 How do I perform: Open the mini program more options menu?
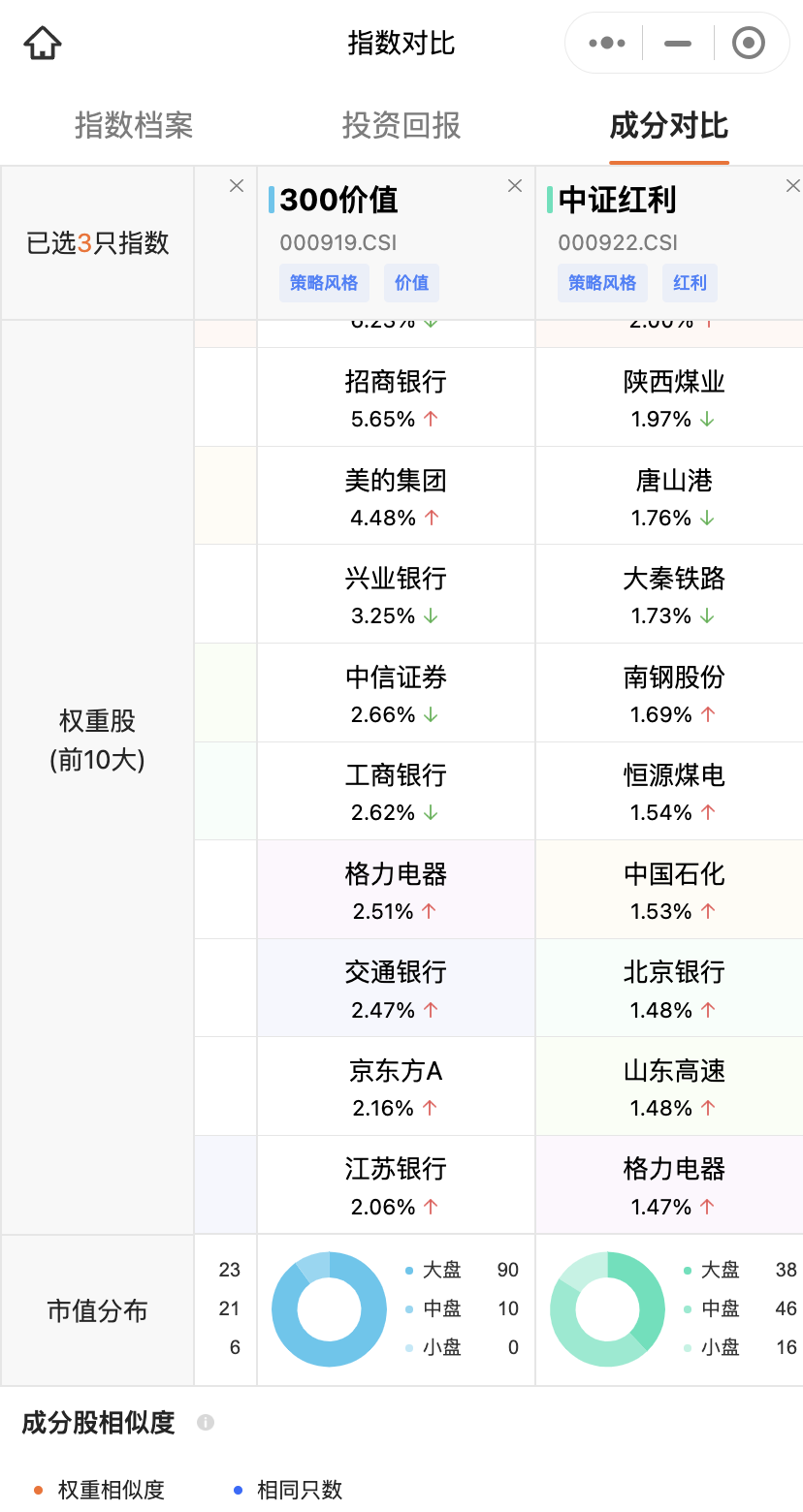click(607, 44)
